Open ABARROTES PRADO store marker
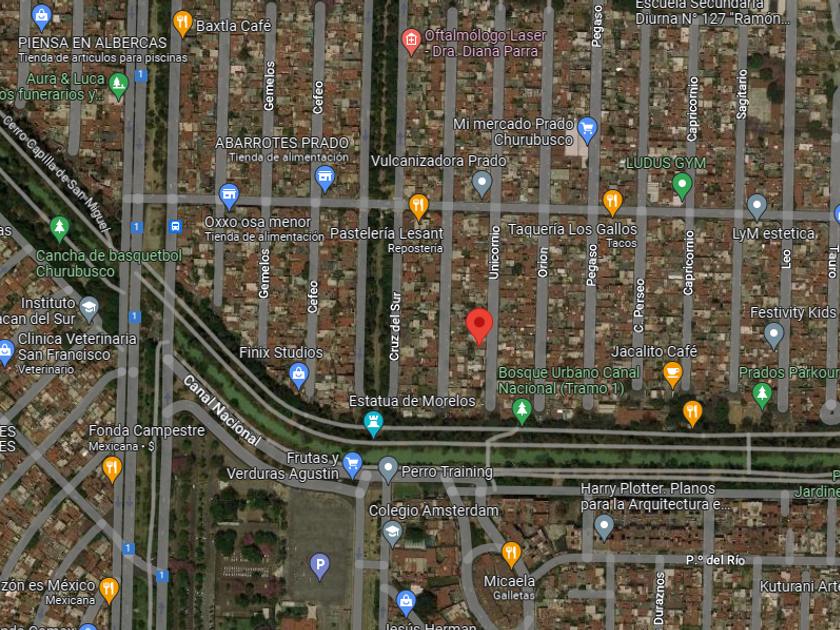The height and width of the screenshot is (630, 840). pyautogui.click(x=324, y=178)
